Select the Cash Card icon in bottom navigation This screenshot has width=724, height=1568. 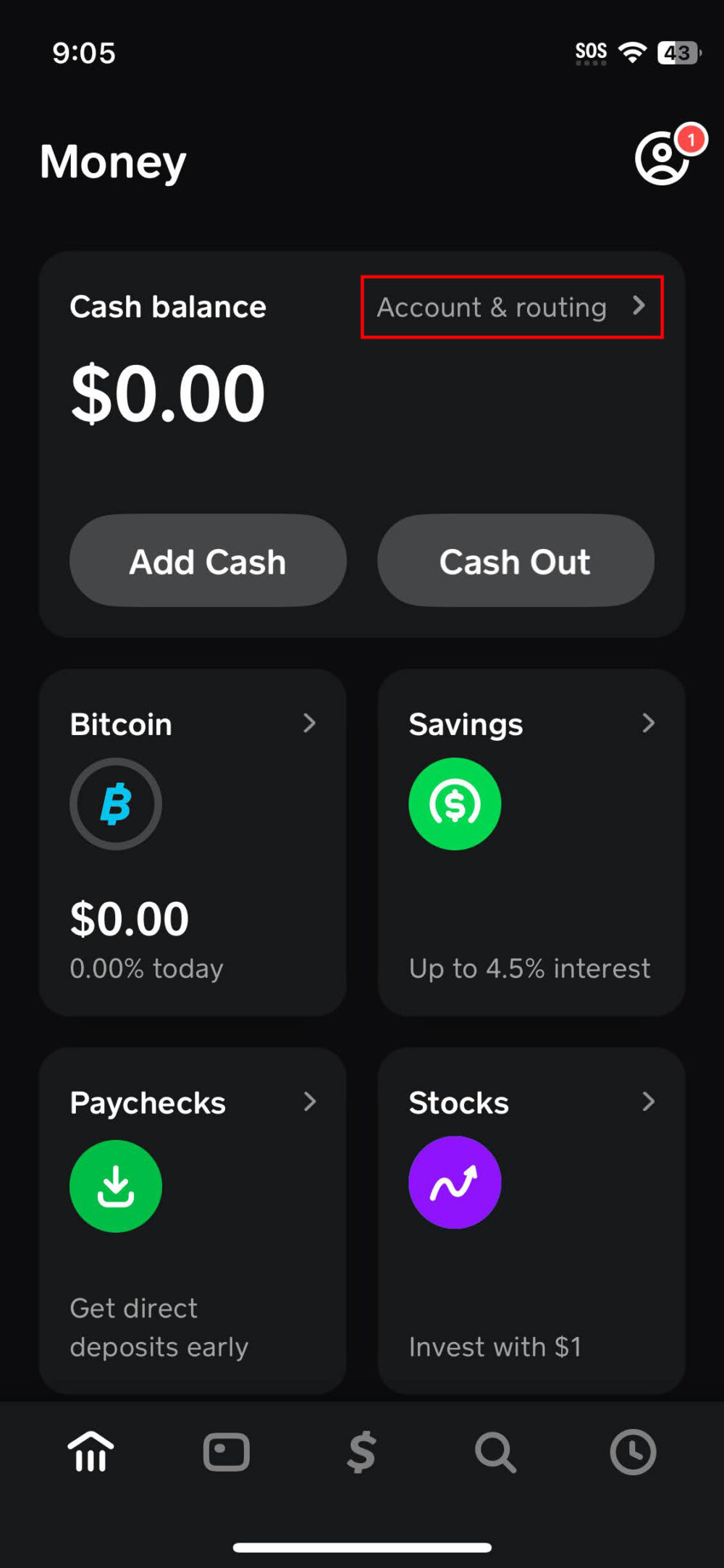pyautogui.click(x=225, y=1452)
